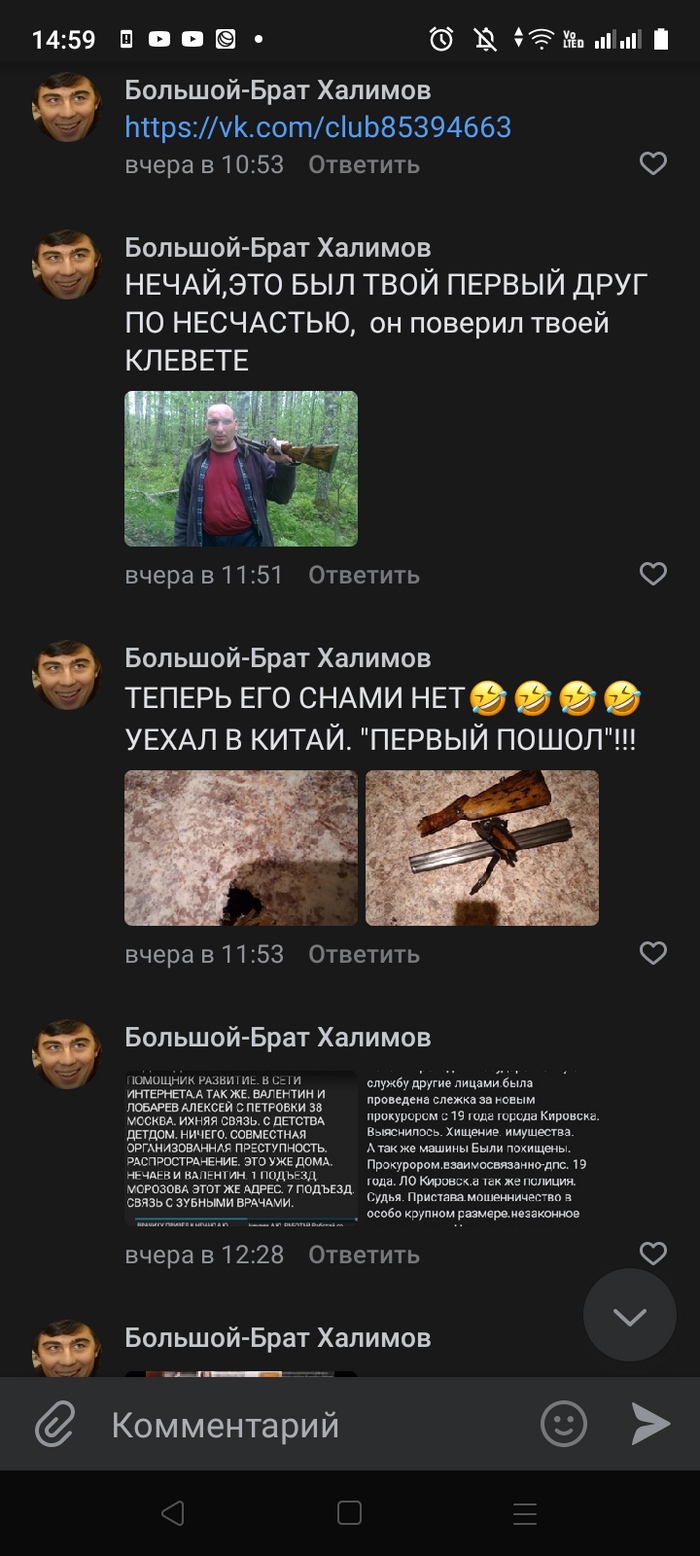Image resolution: width=700 pixels, height=1556 pixels.
Task: Open the photo of broken rifle parts
Action: point(482,848)
